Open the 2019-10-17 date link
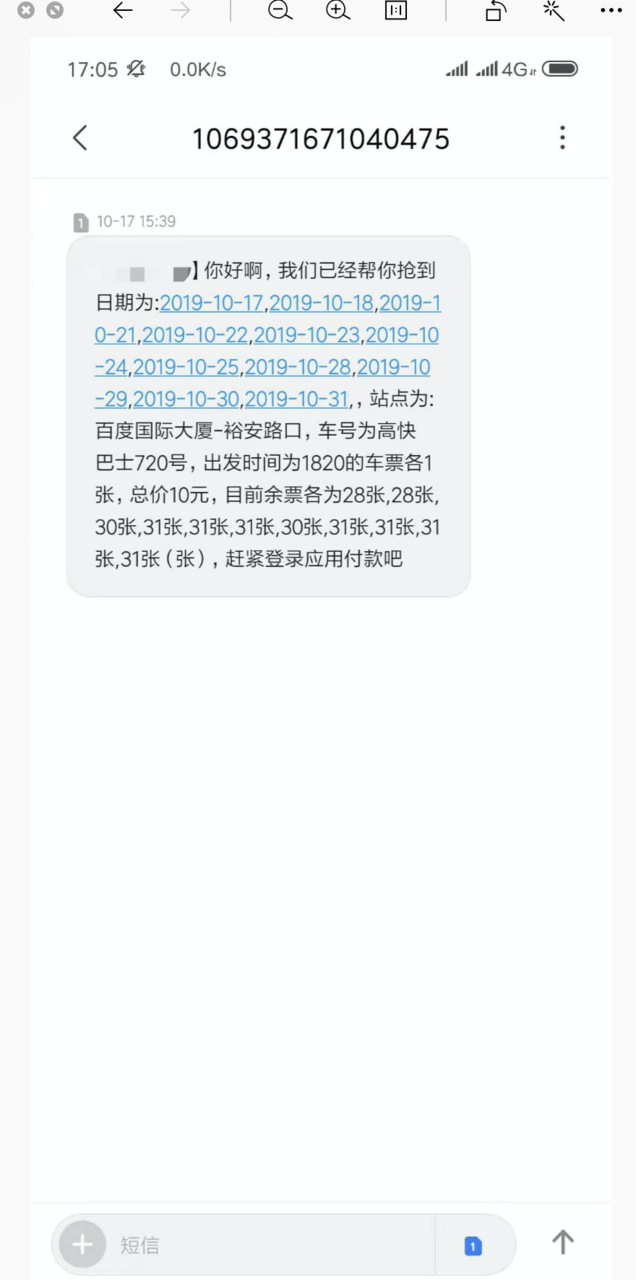The width and height of the screenshot is (636, 1280). tap(212, 303)
